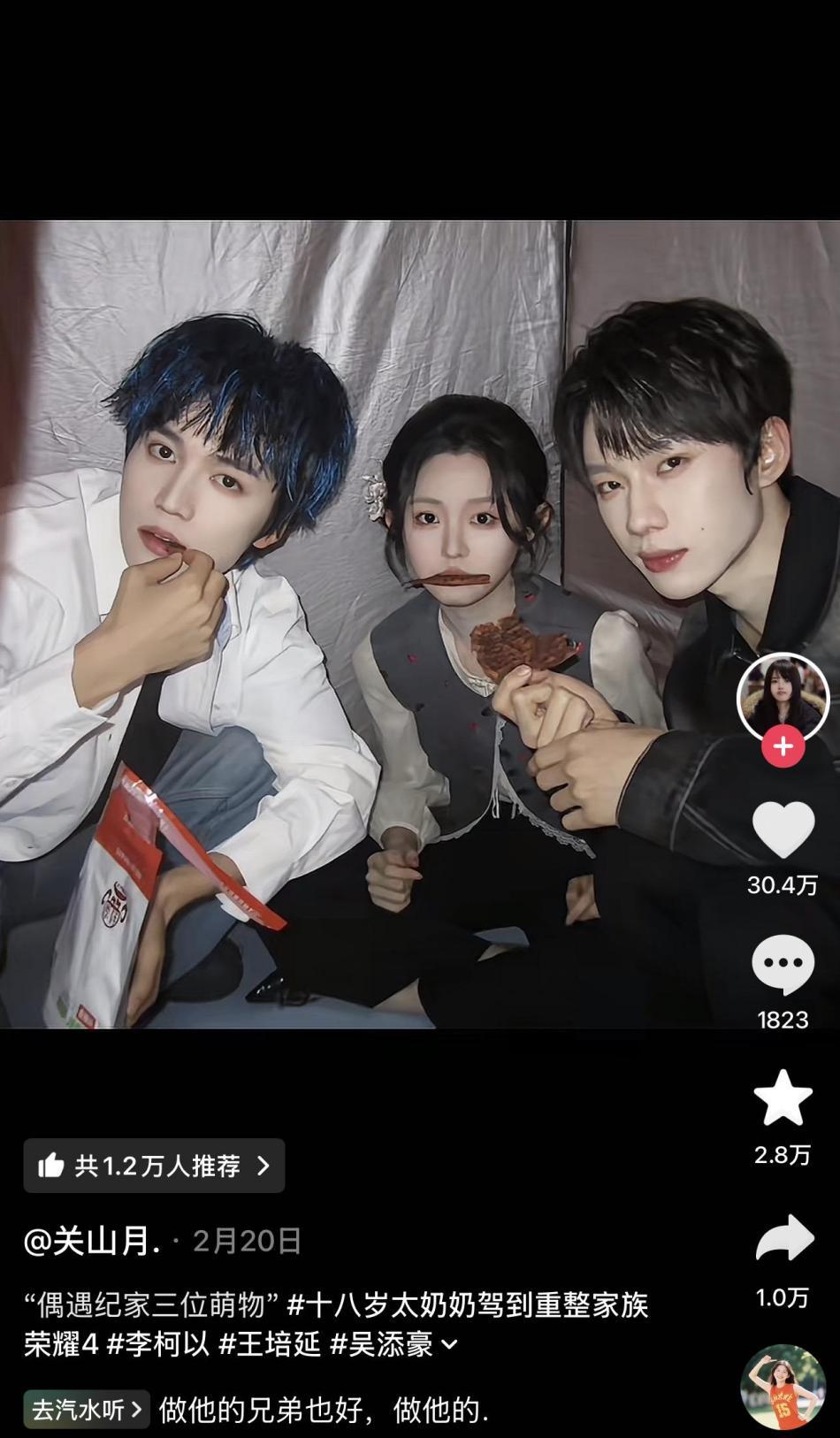Tap 去汽水听 to listen to the song
The image size is (840, 1438).
click(86, 1409)
